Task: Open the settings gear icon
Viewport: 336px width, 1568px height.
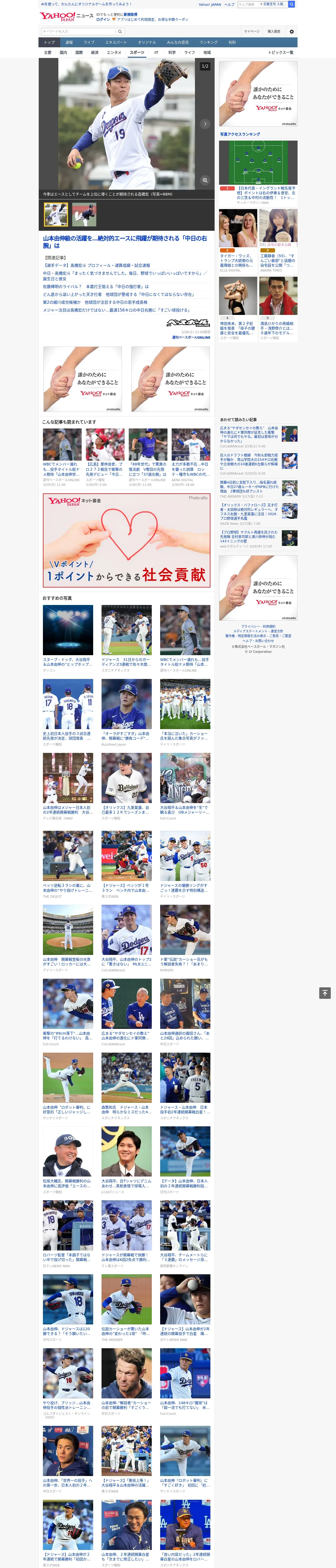Action: coord(292,32)
